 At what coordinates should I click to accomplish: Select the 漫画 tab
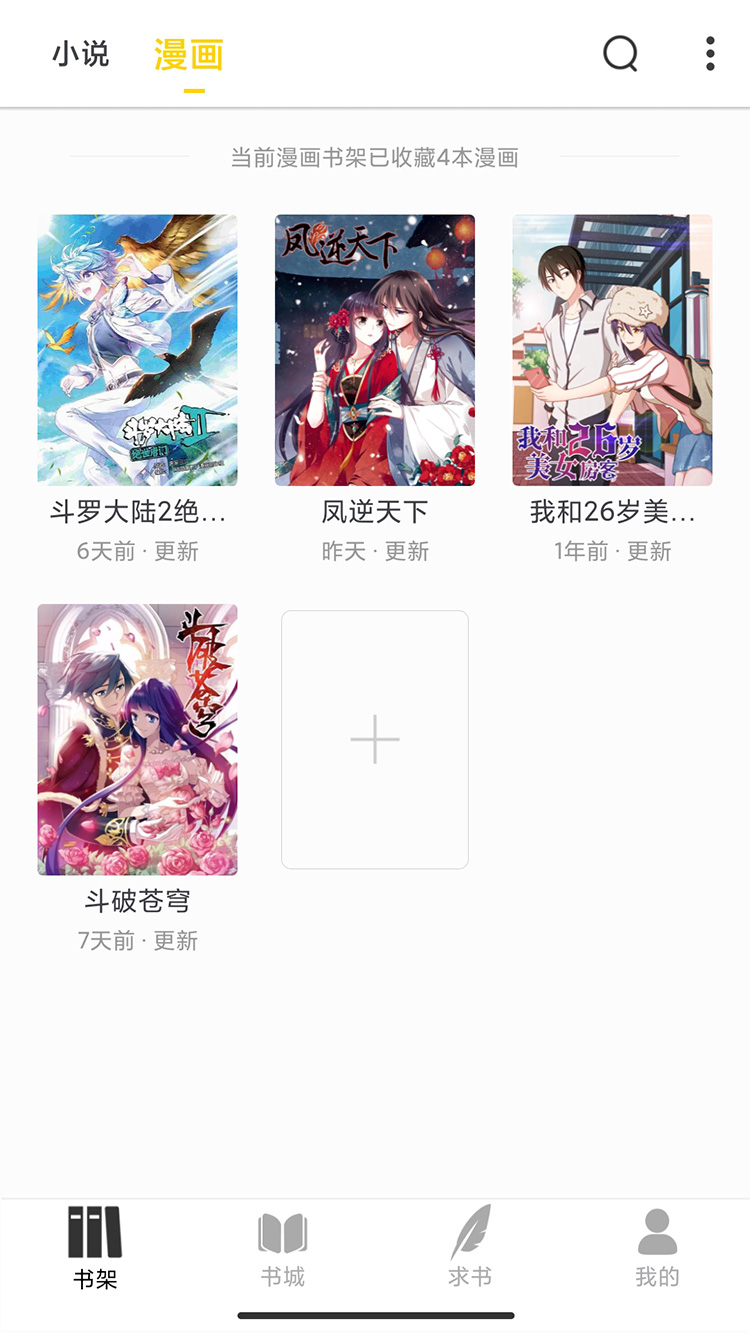[x=189, y=55]
